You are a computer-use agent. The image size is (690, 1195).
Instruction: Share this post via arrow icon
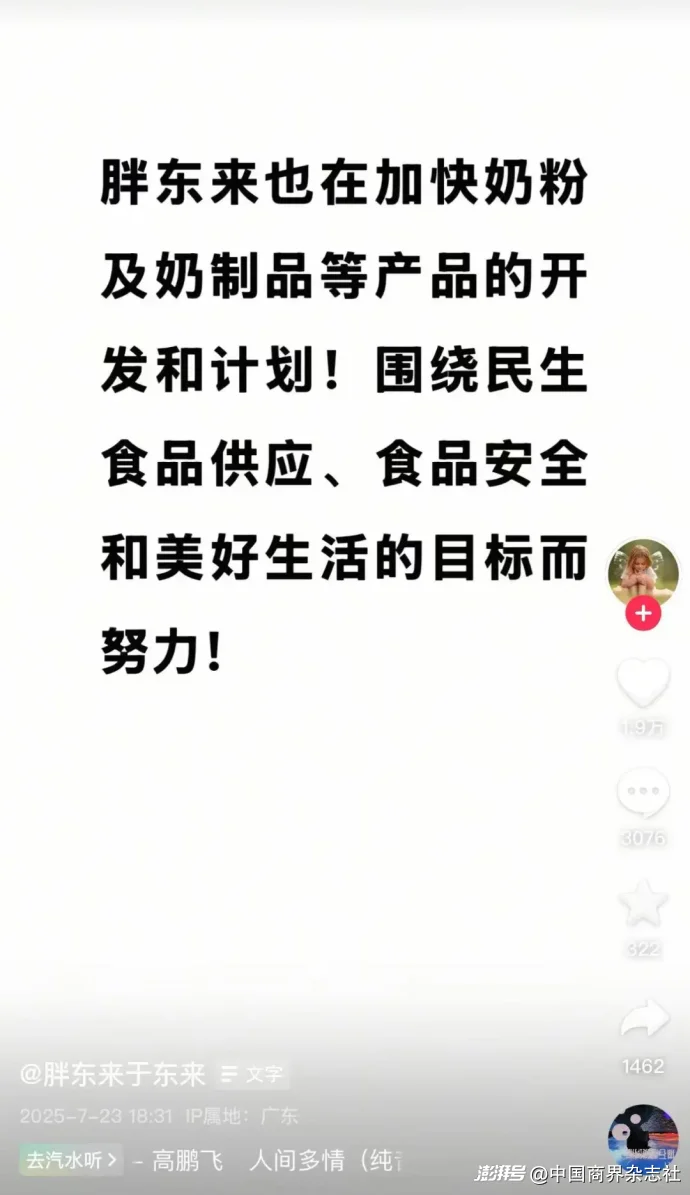click(644, 1018)
